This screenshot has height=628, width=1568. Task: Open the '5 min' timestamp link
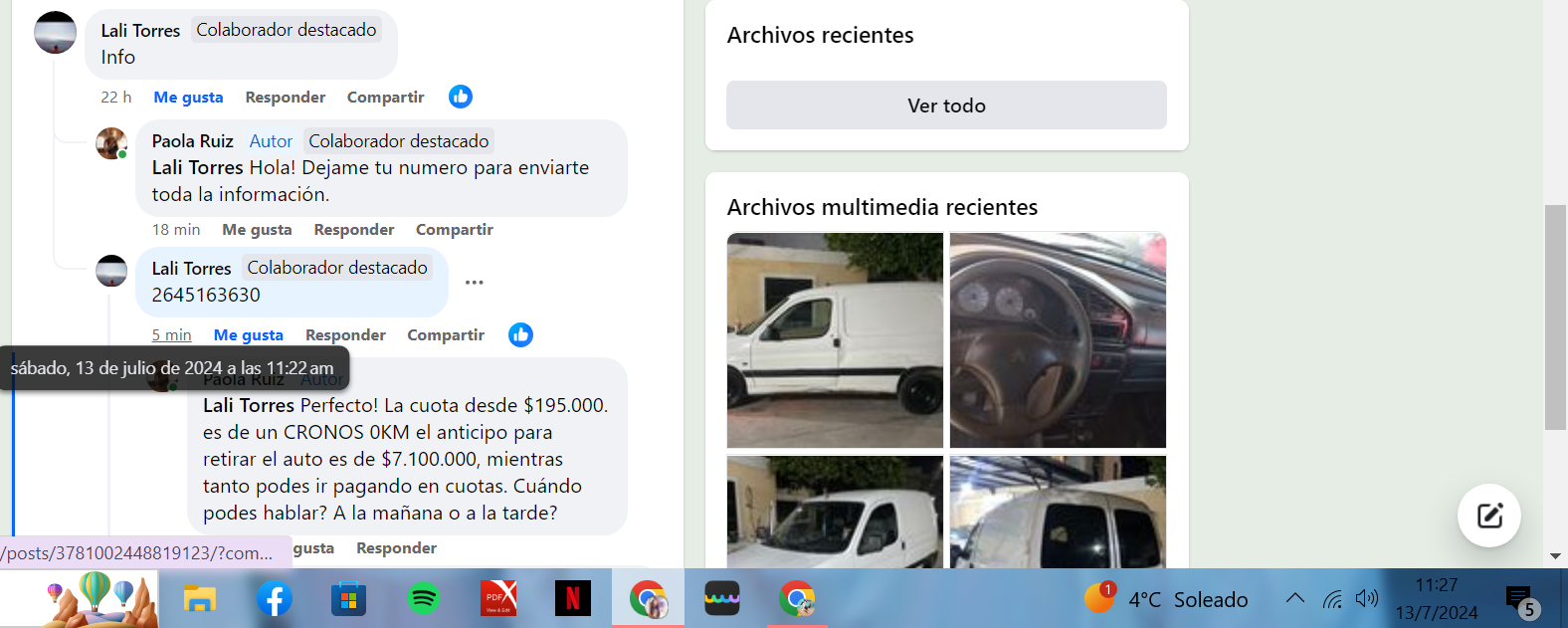[x=171, y=335]
